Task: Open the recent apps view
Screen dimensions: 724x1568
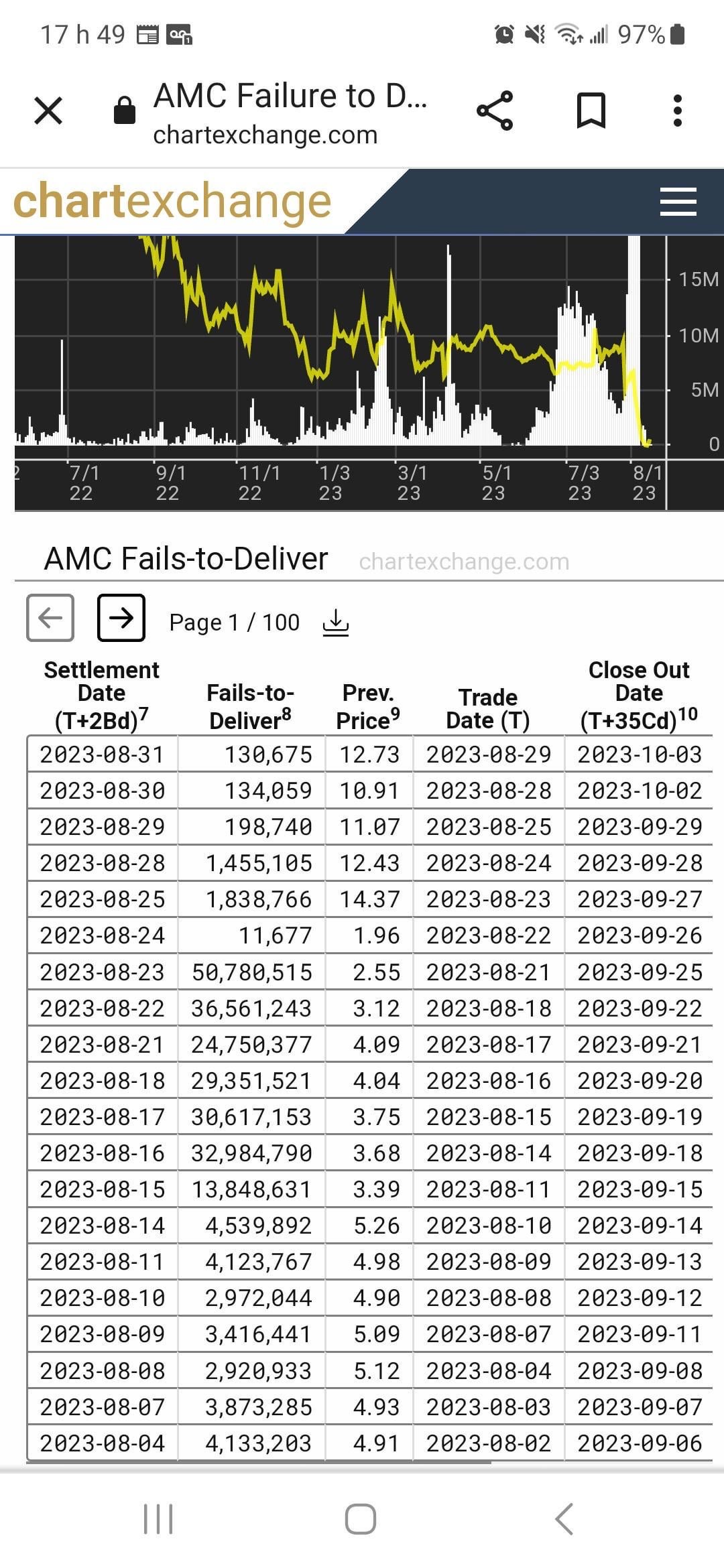Action: 158,1518
